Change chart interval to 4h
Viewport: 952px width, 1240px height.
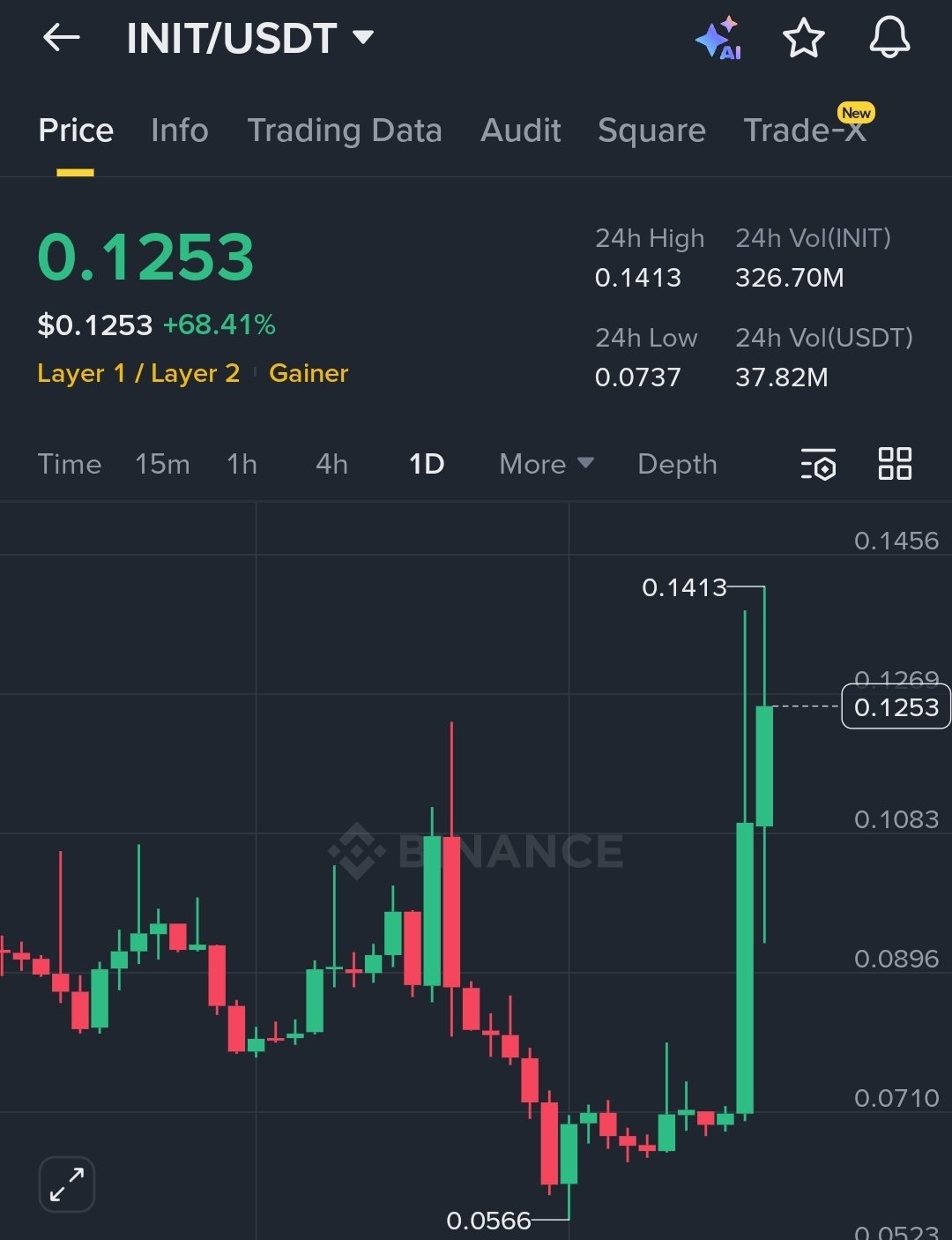pyautogui.click(x=331, y=464)
